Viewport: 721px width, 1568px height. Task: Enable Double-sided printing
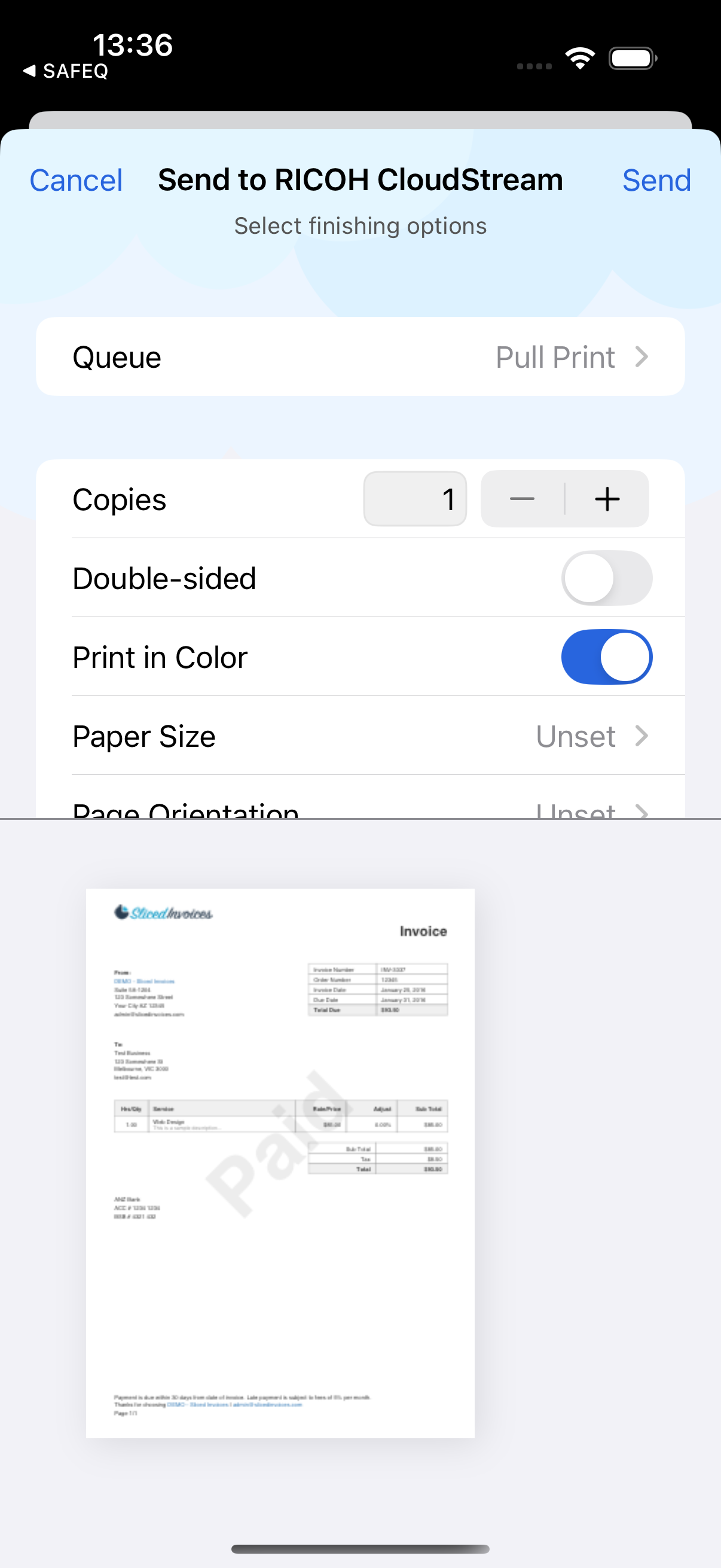607,578
